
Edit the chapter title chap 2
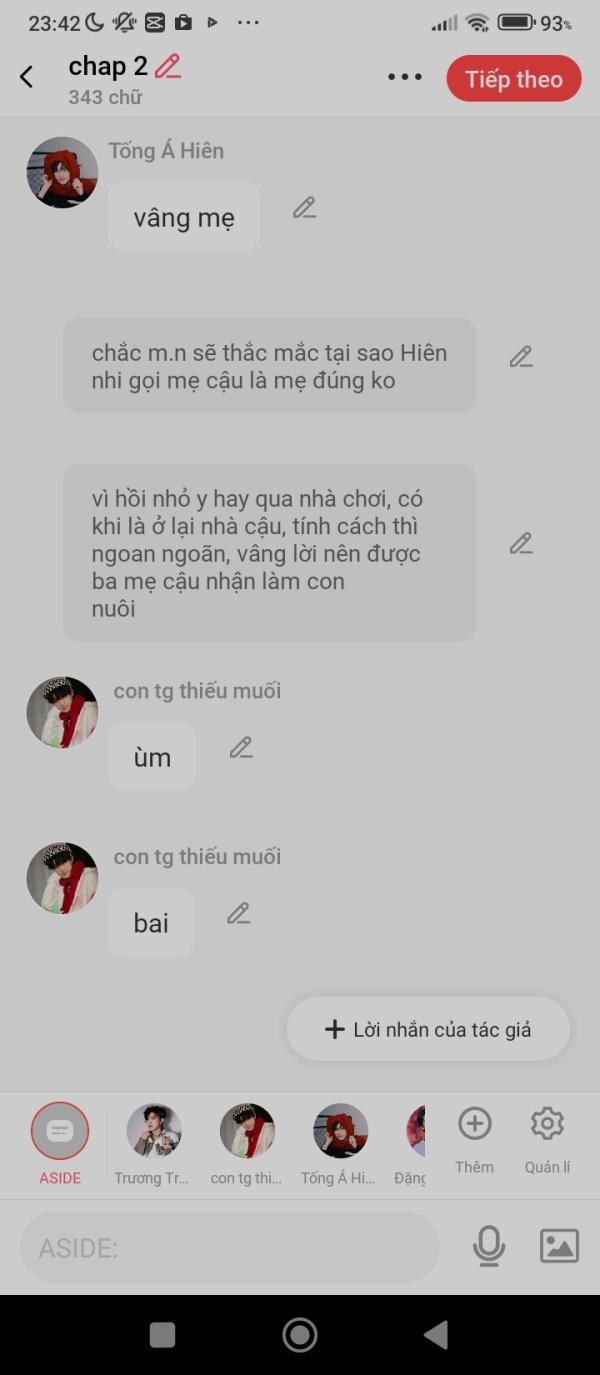[x=168, y=66]
